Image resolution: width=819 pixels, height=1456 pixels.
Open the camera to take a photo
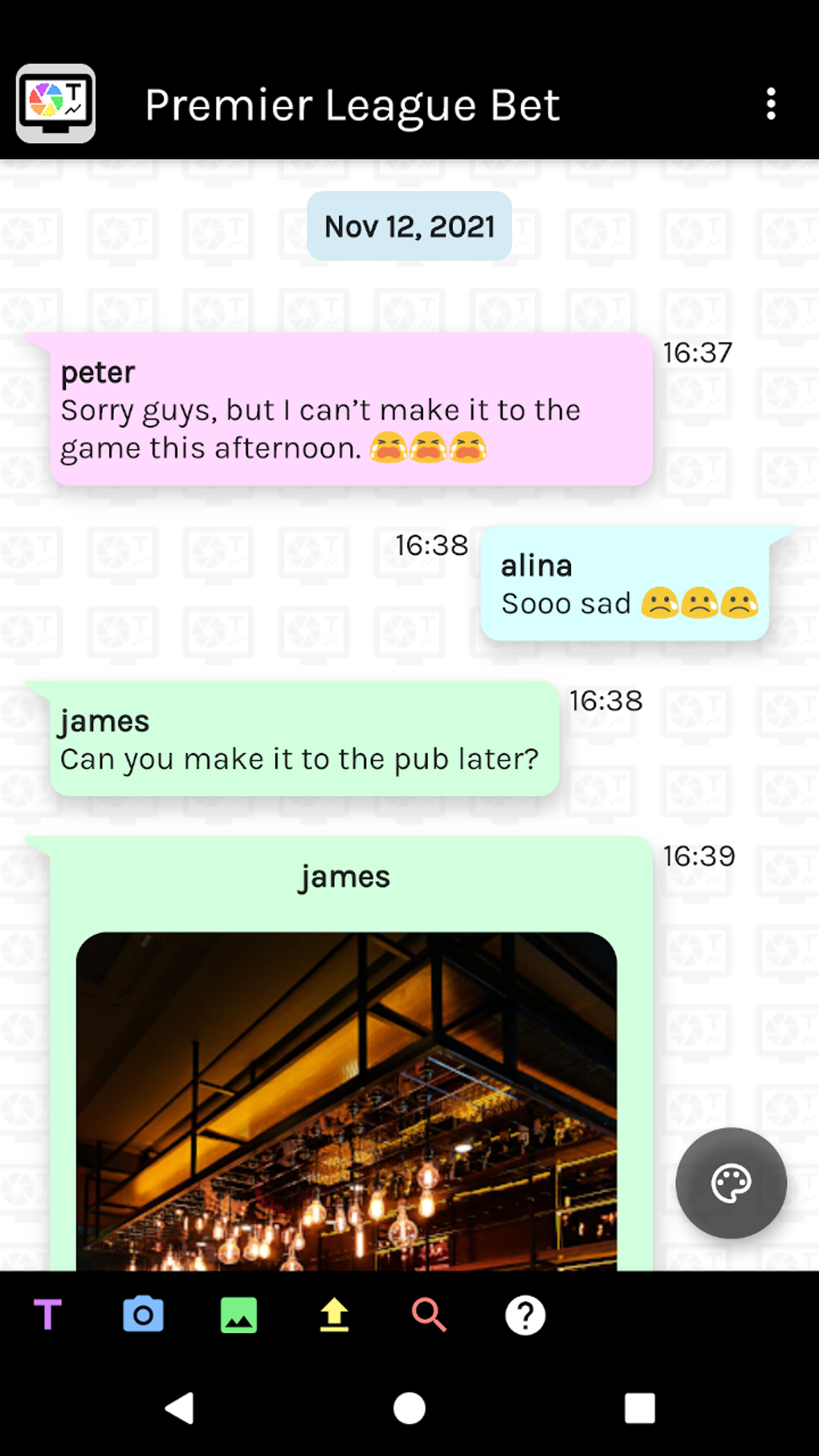point(143,1315)
